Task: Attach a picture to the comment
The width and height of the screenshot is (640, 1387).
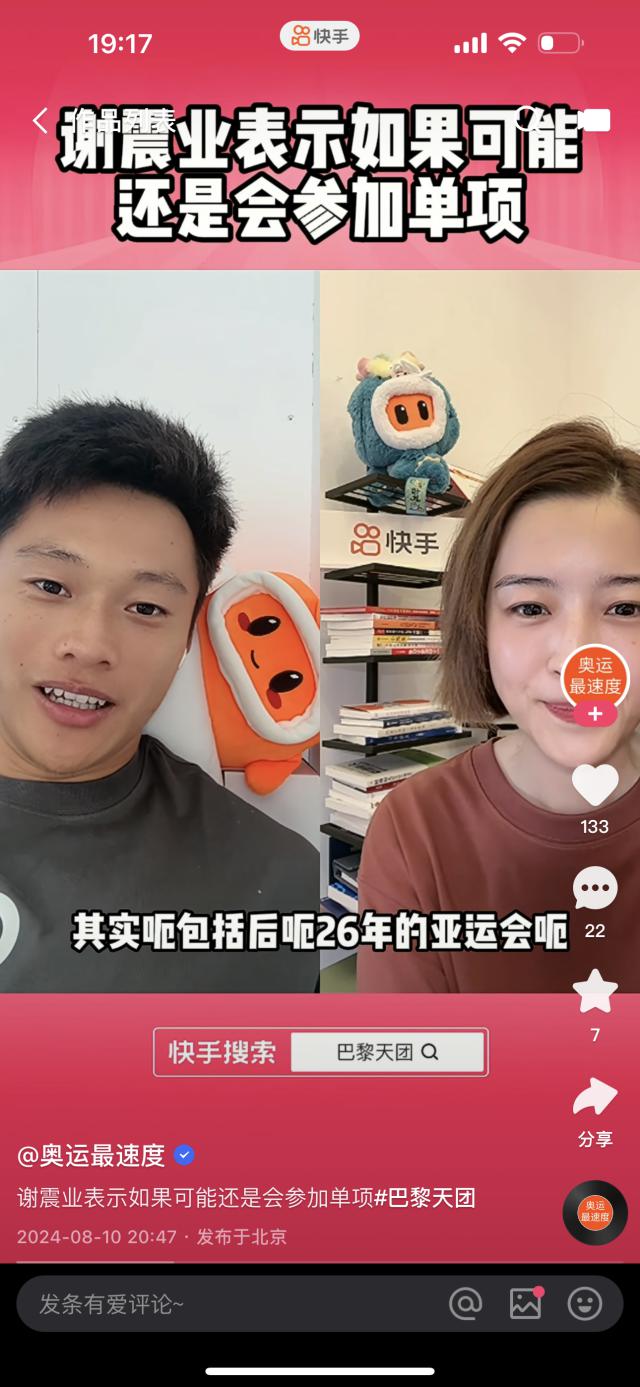Action: pyautogui.click(x=526, y=1303)
